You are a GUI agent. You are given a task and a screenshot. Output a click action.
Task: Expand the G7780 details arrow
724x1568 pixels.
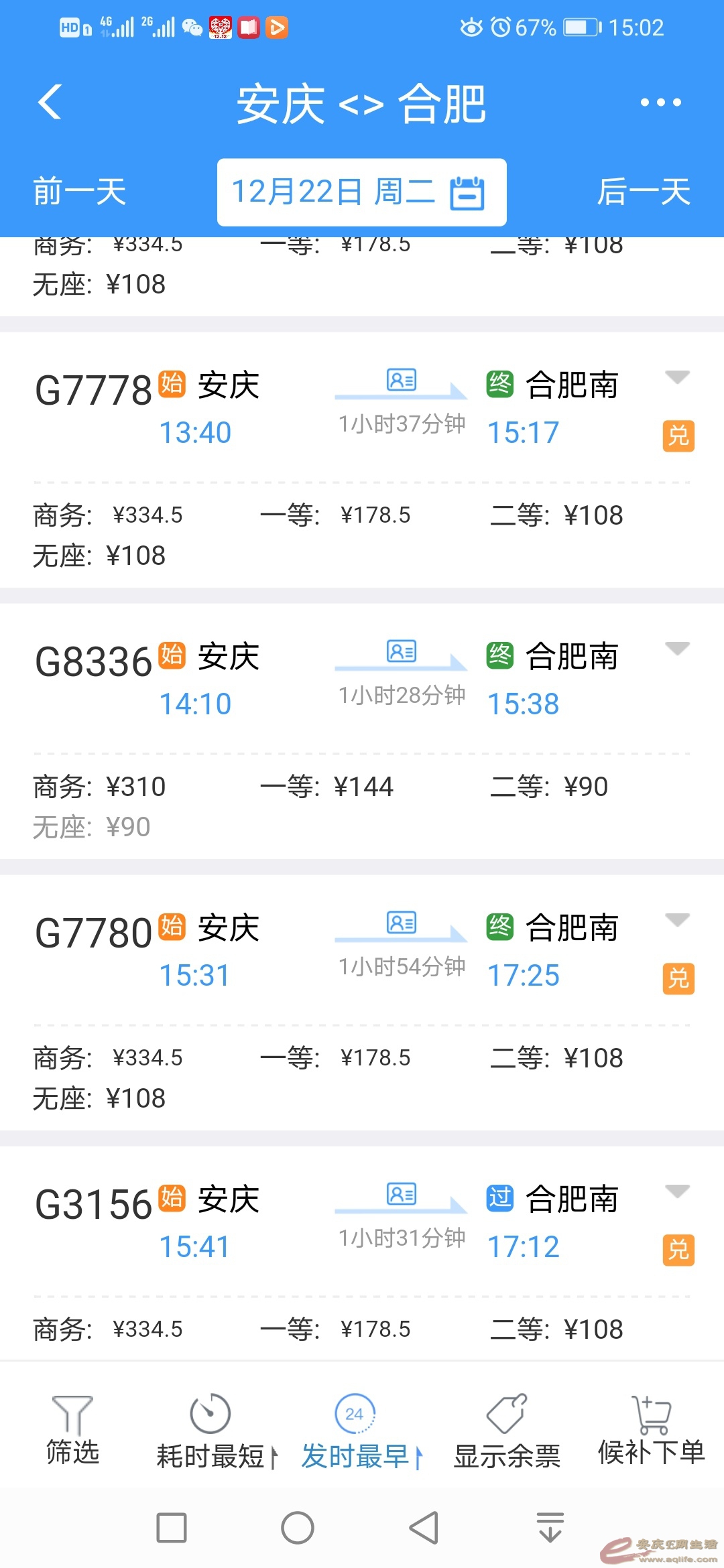pos(677,920)
